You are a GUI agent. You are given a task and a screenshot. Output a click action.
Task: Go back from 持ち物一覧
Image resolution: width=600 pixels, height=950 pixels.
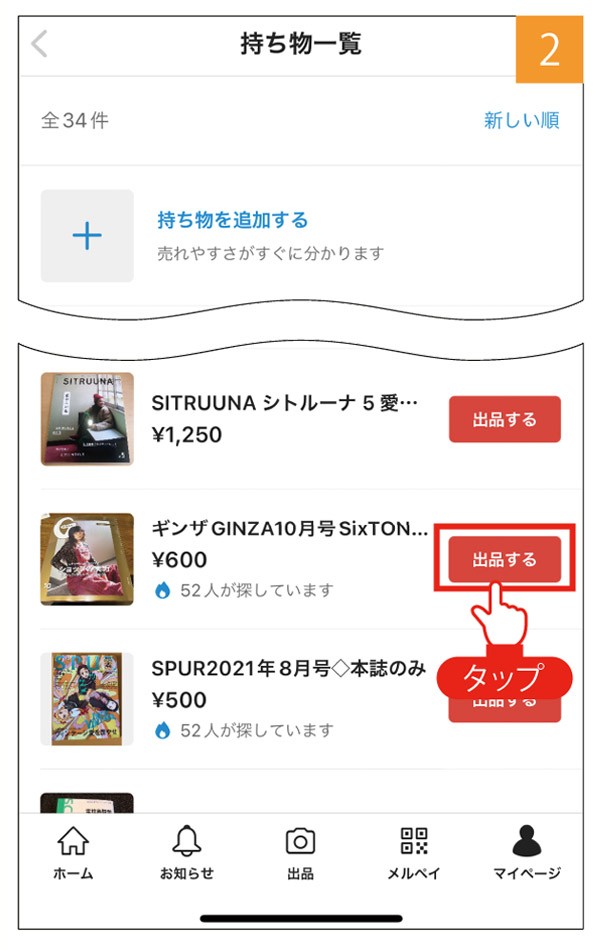tap(41, 45)
